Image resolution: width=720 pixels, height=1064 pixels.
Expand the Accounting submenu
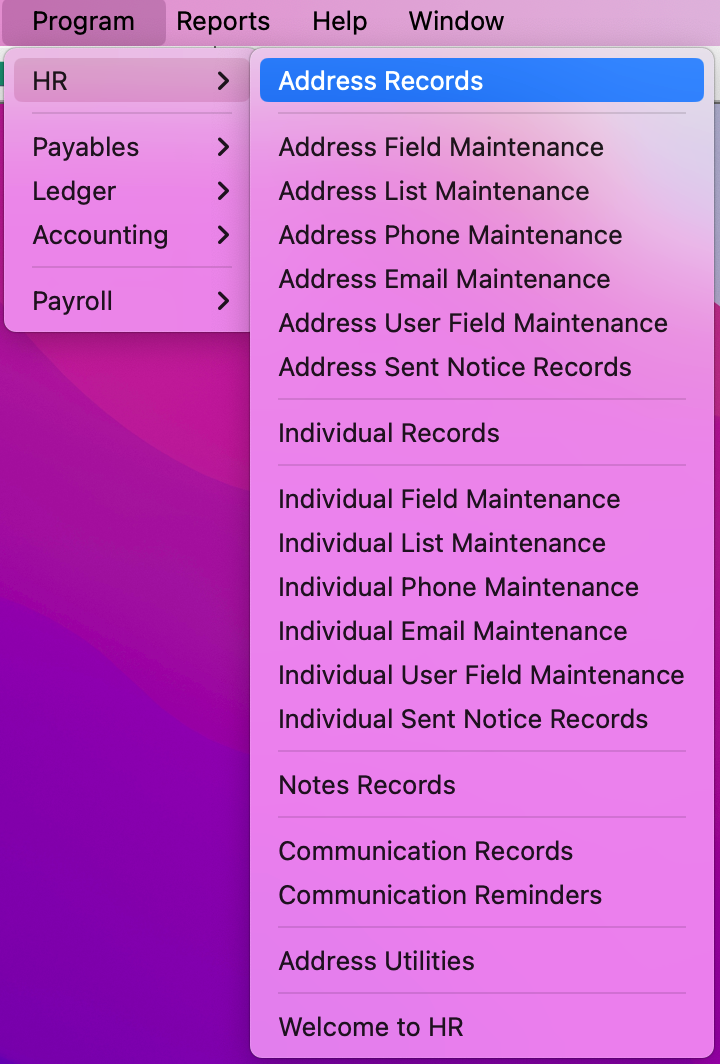(x=130, y=235)
